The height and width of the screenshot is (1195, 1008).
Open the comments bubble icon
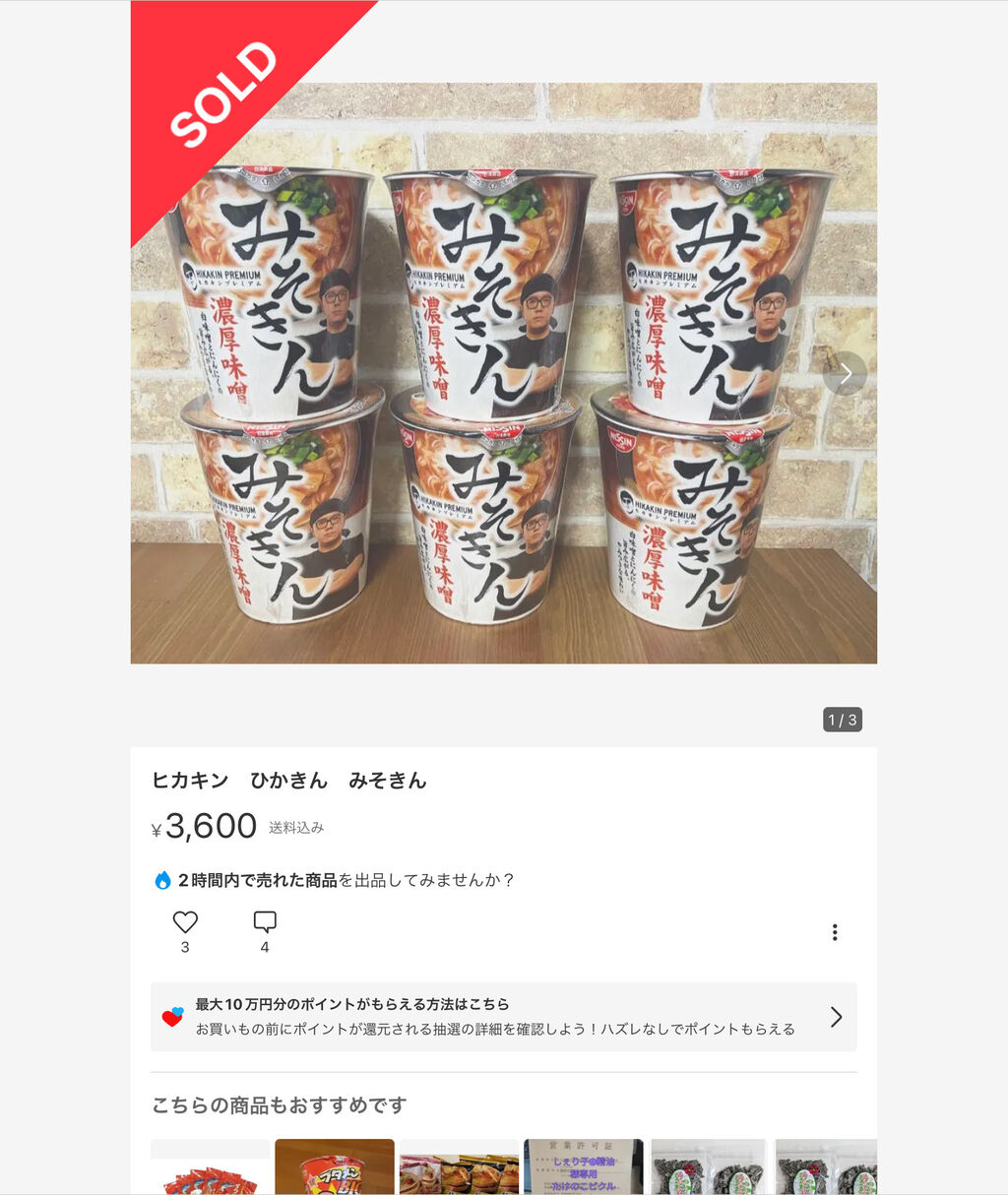click(x=265, y=922)
